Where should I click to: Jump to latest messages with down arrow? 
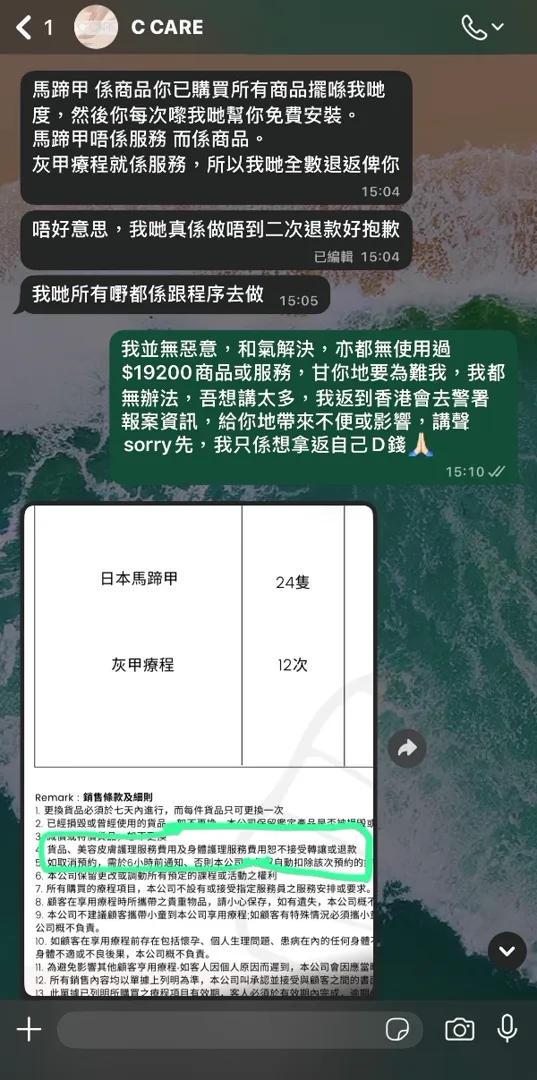tap(507, 951)
